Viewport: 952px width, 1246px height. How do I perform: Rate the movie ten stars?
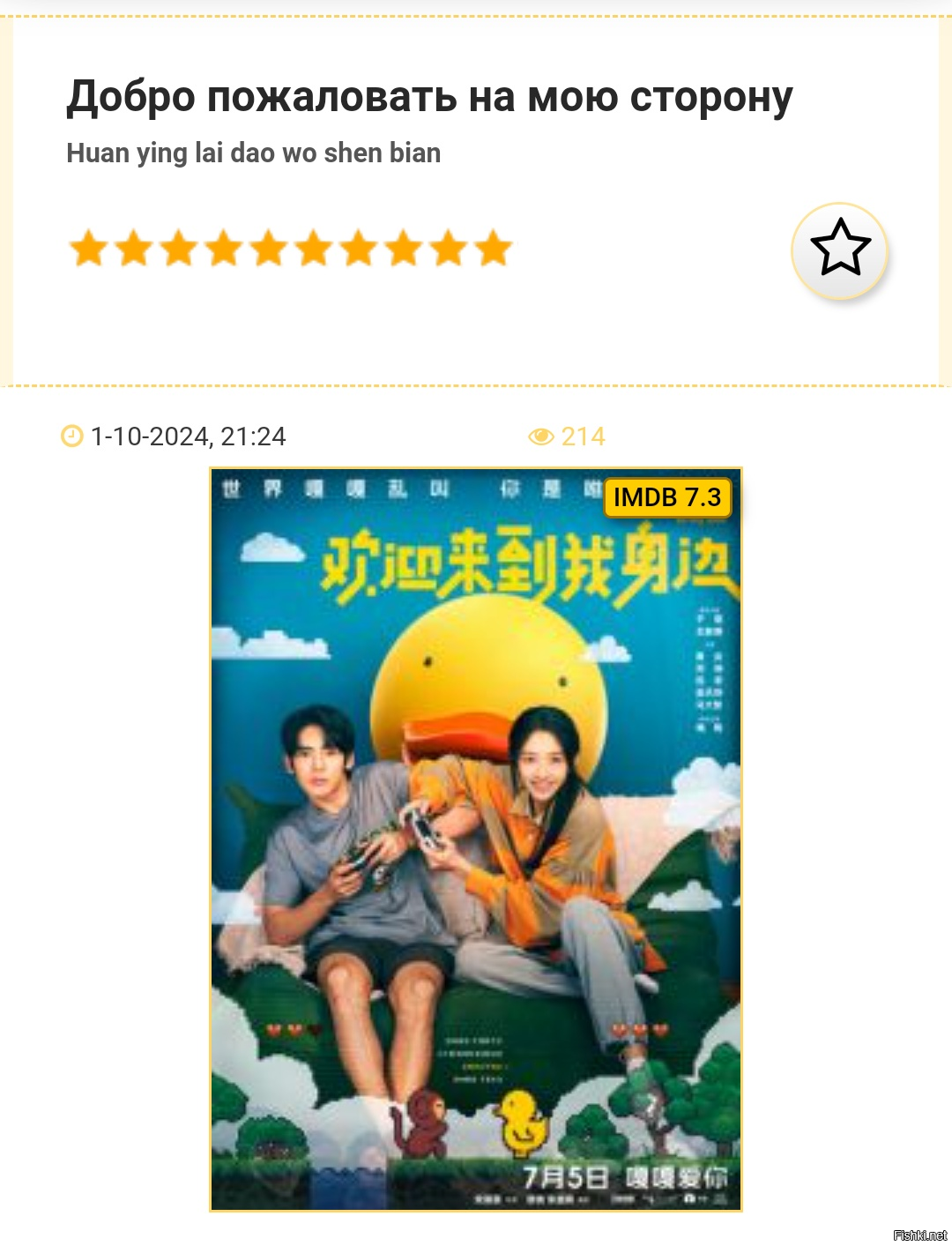(495, 249)
